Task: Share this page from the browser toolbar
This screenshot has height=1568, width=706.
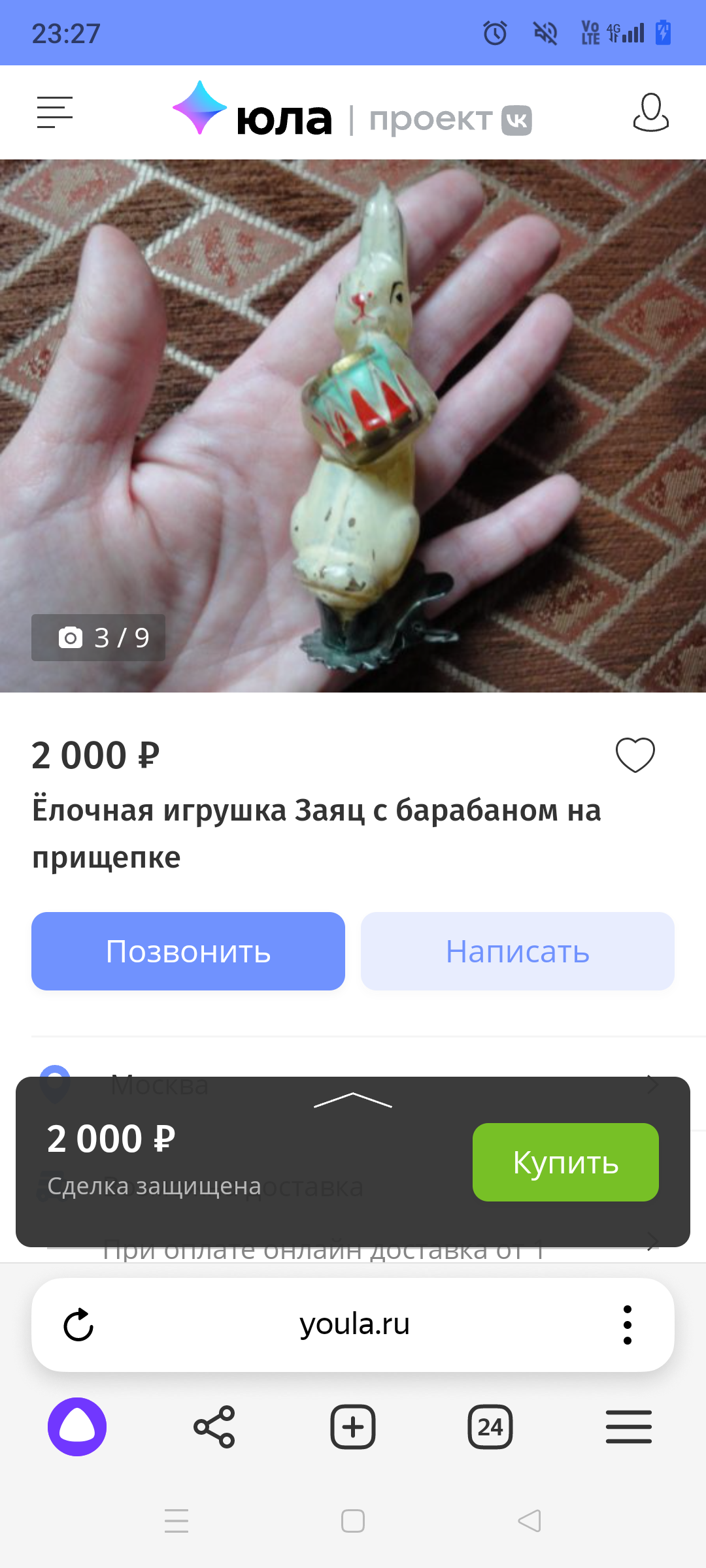Action: click(x=214, y=1427)
